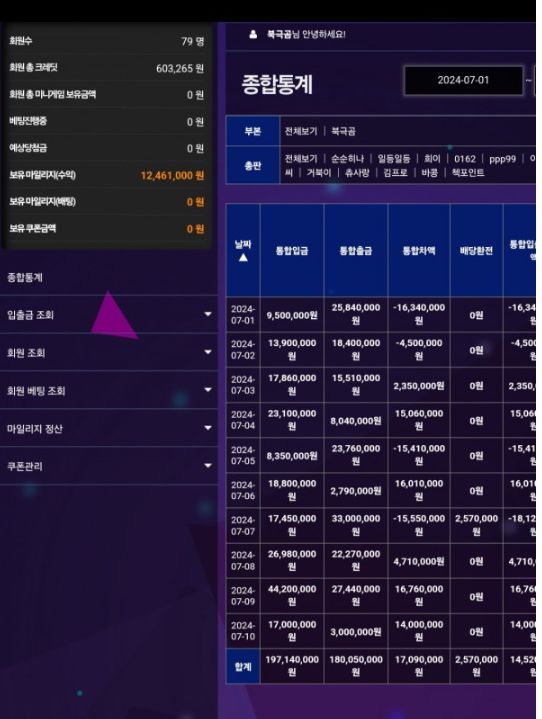542x719 pixels.
Task: Tap the 2024-07-01 start date field
Action: point(463,80)
